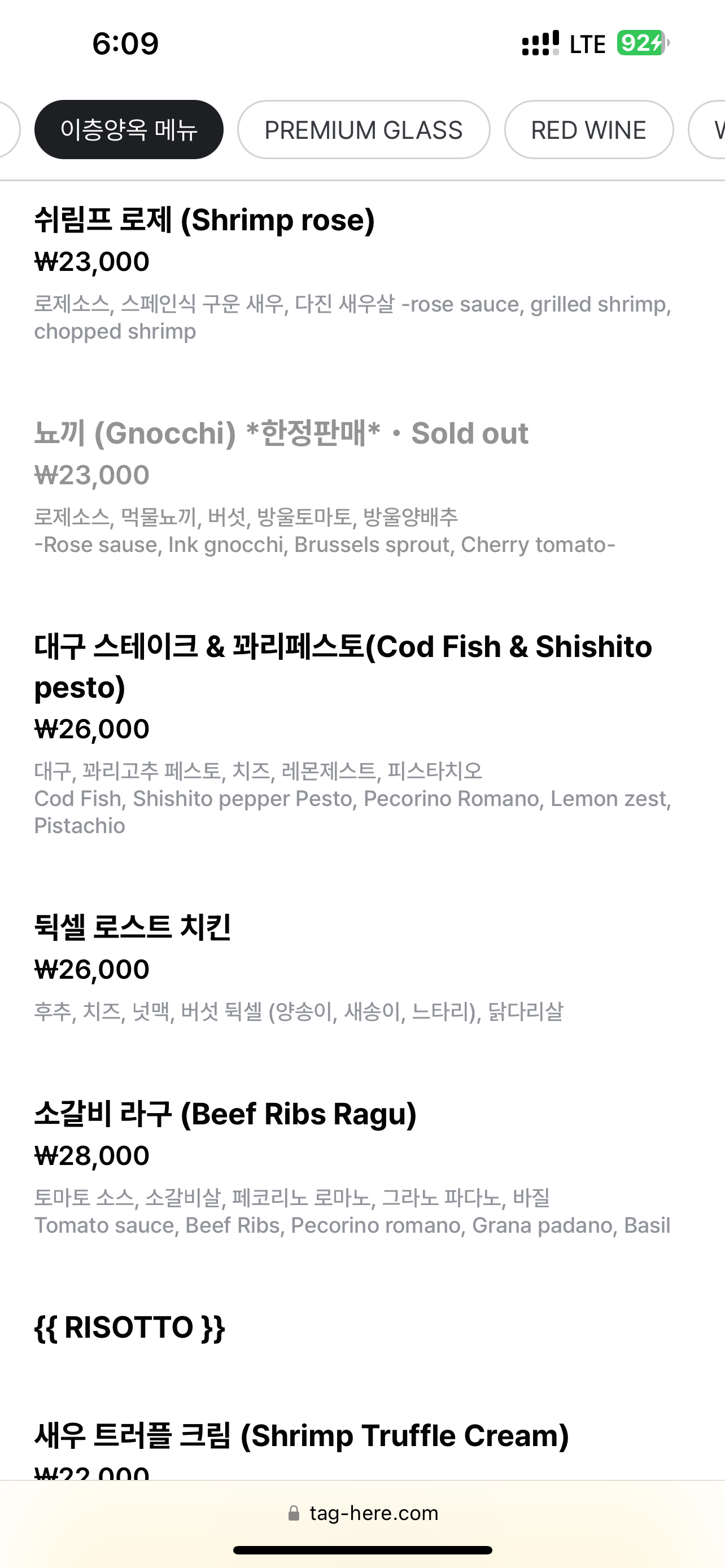Choose the Shrimp Truffle Cream risotto

[302, 1436]
